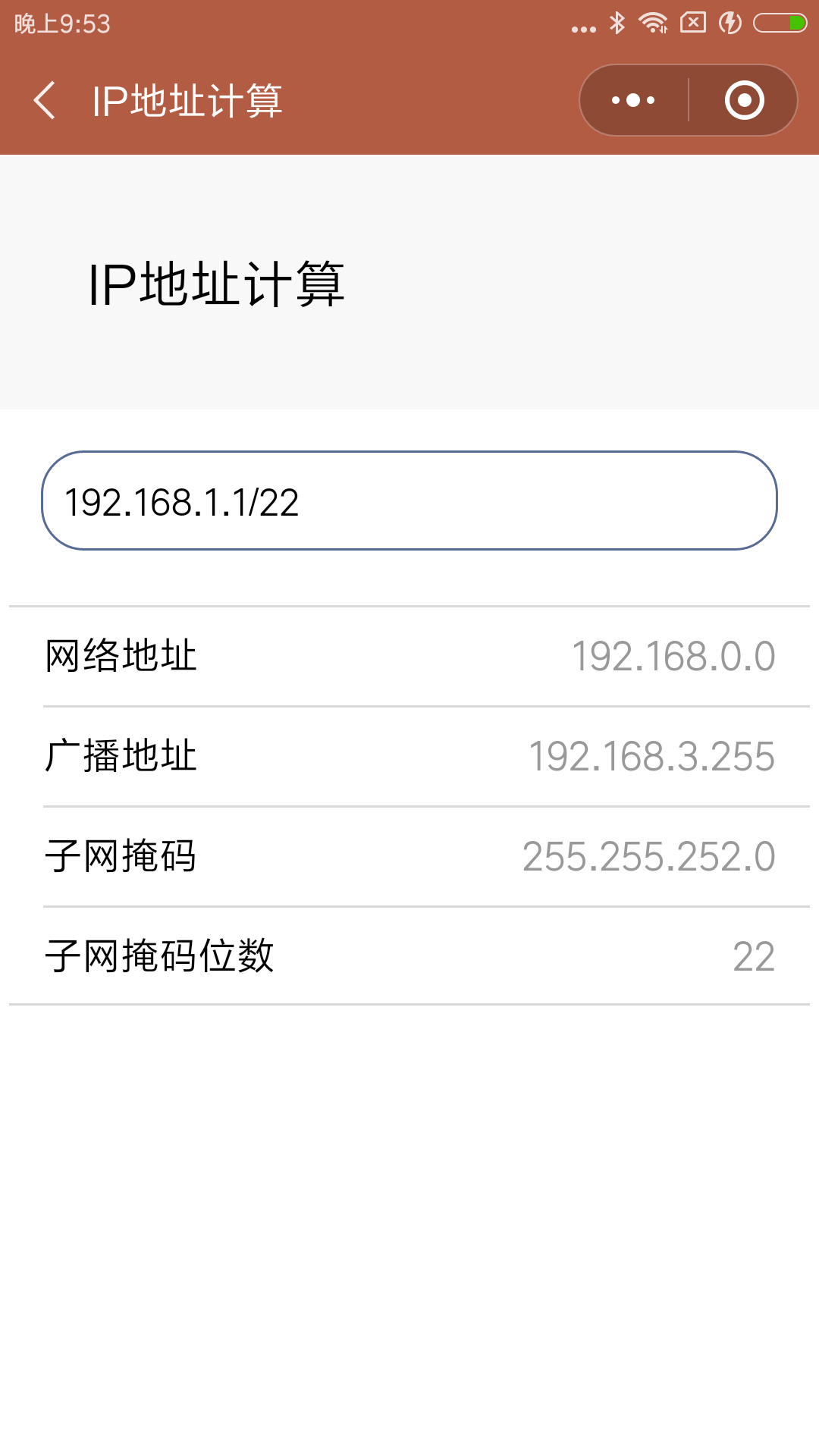Close the mini program with circle button
819x1456 pixels.
pyautogui.click(x=744, y=100)
